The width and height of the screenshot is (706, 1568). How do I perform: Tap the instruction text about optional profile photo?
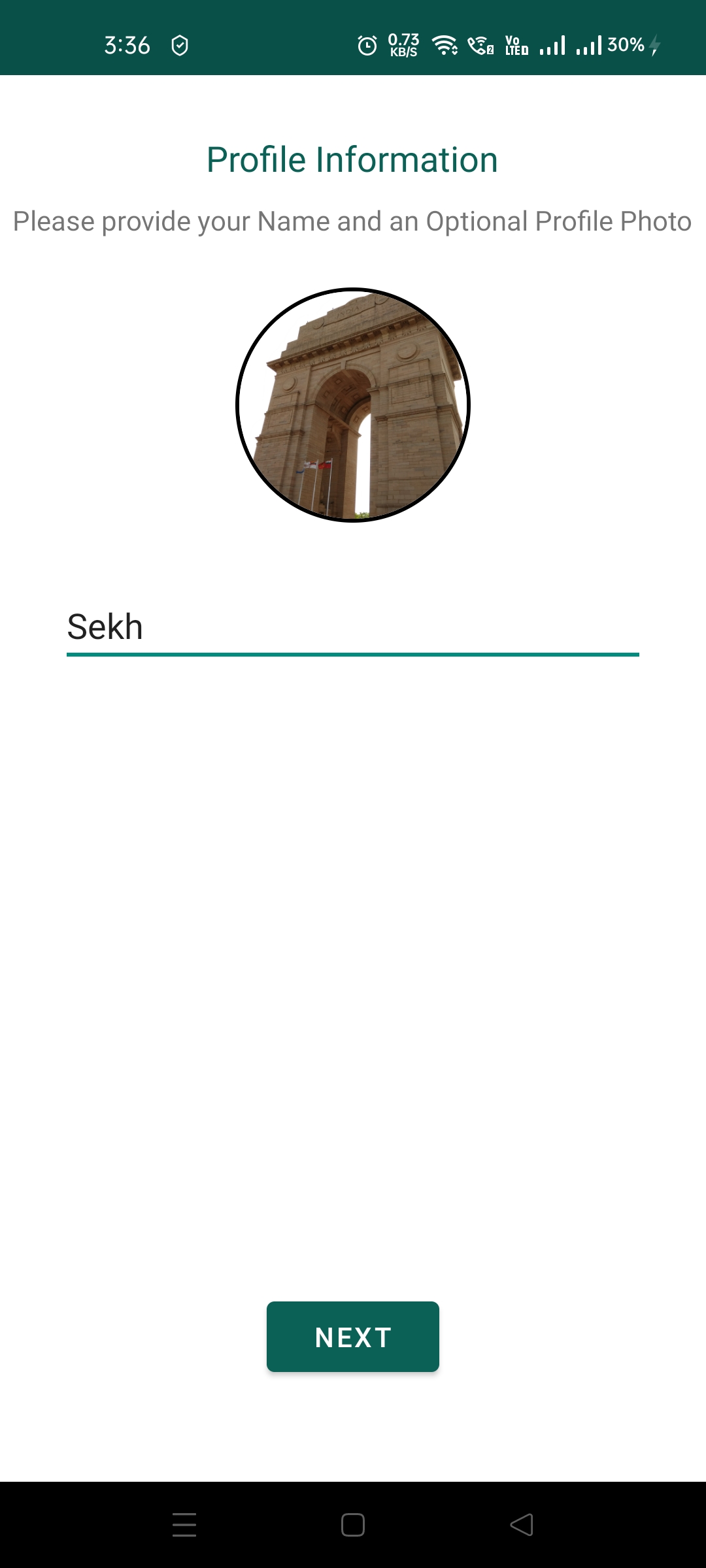click(352, 220)
